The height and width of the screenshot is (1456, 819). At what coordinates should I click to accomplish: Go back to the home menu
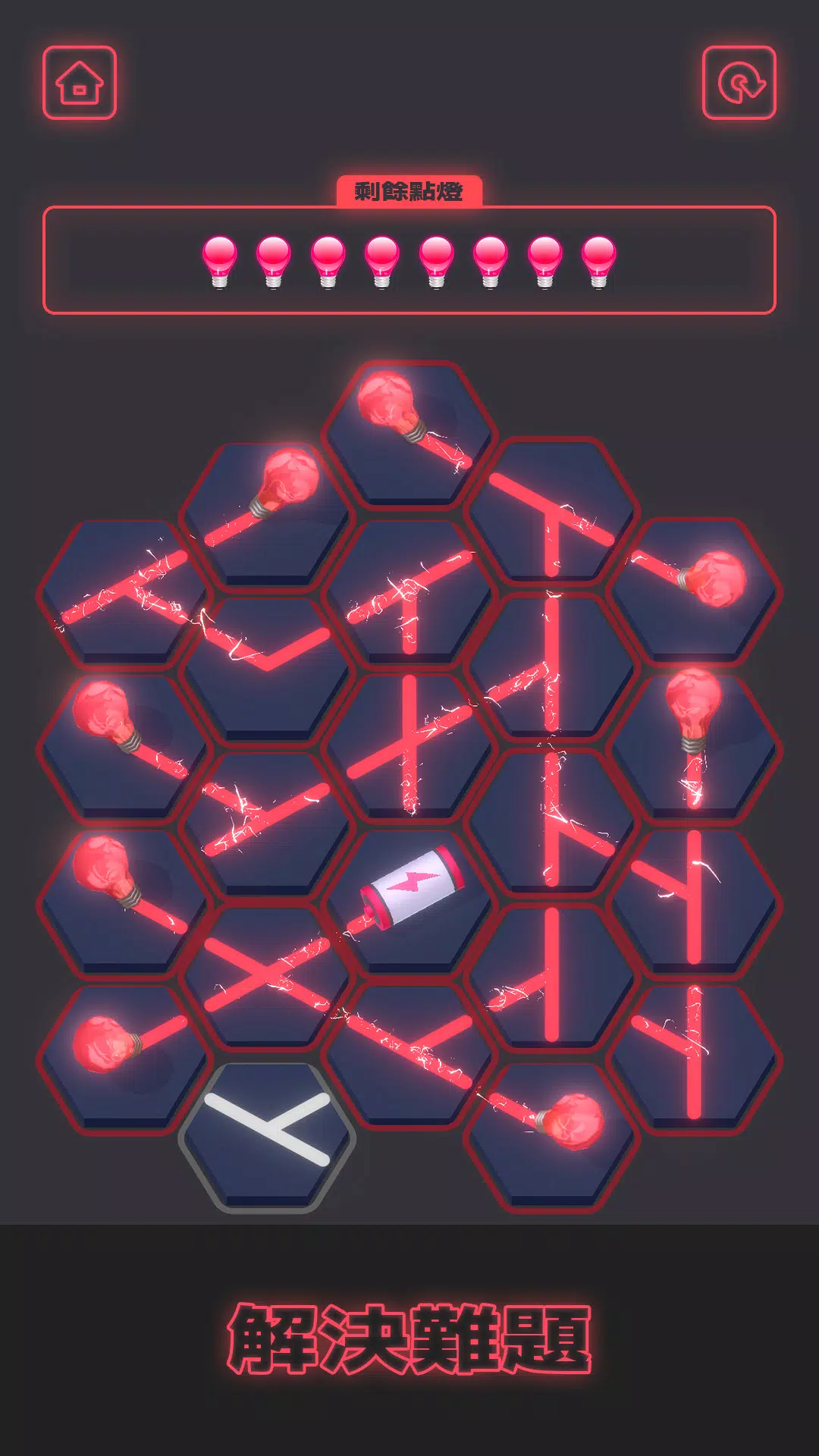pos(80,83)
